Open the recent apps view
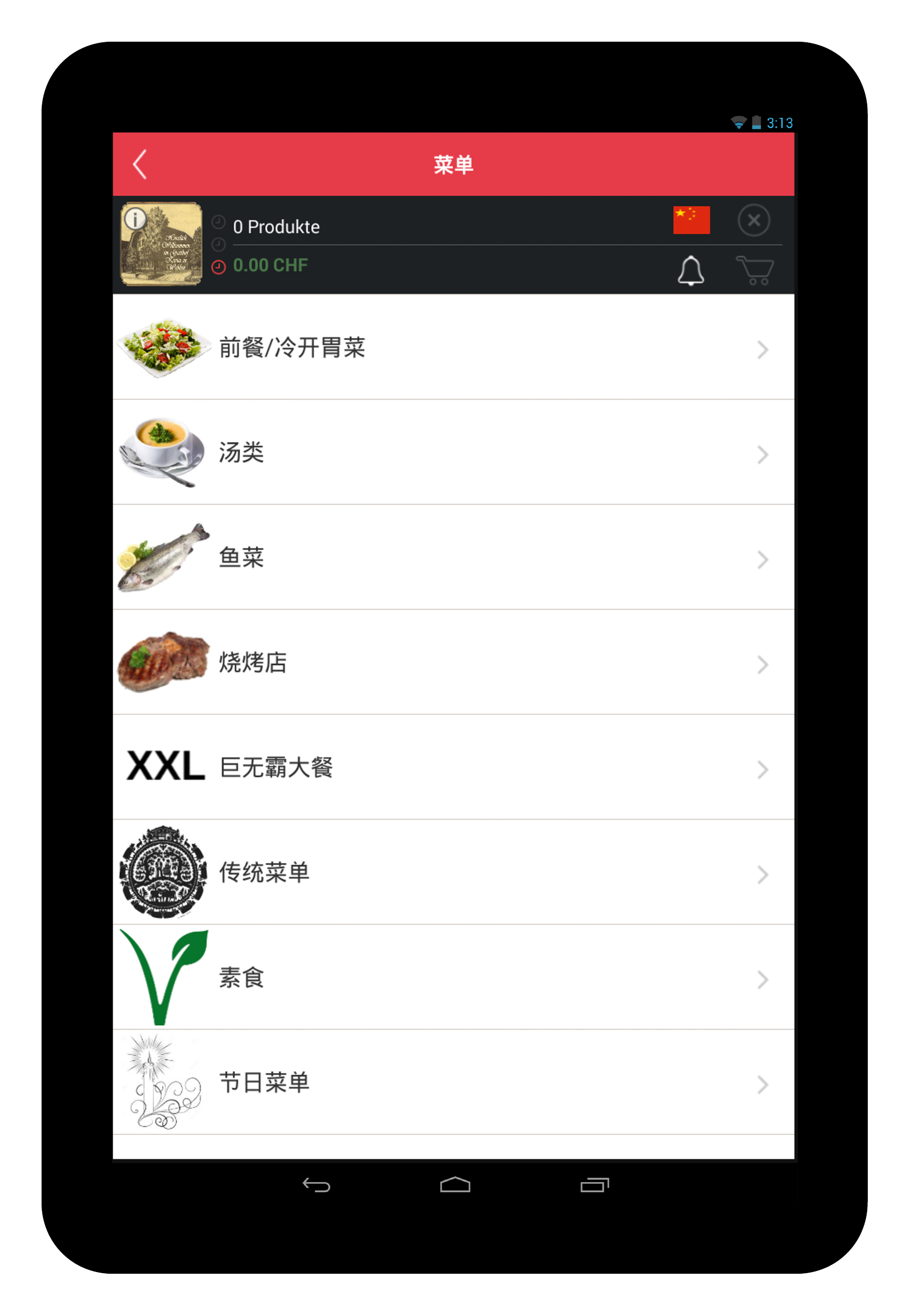The width and height of the screenshot is (909, 1316). (x=594, y=1185)
